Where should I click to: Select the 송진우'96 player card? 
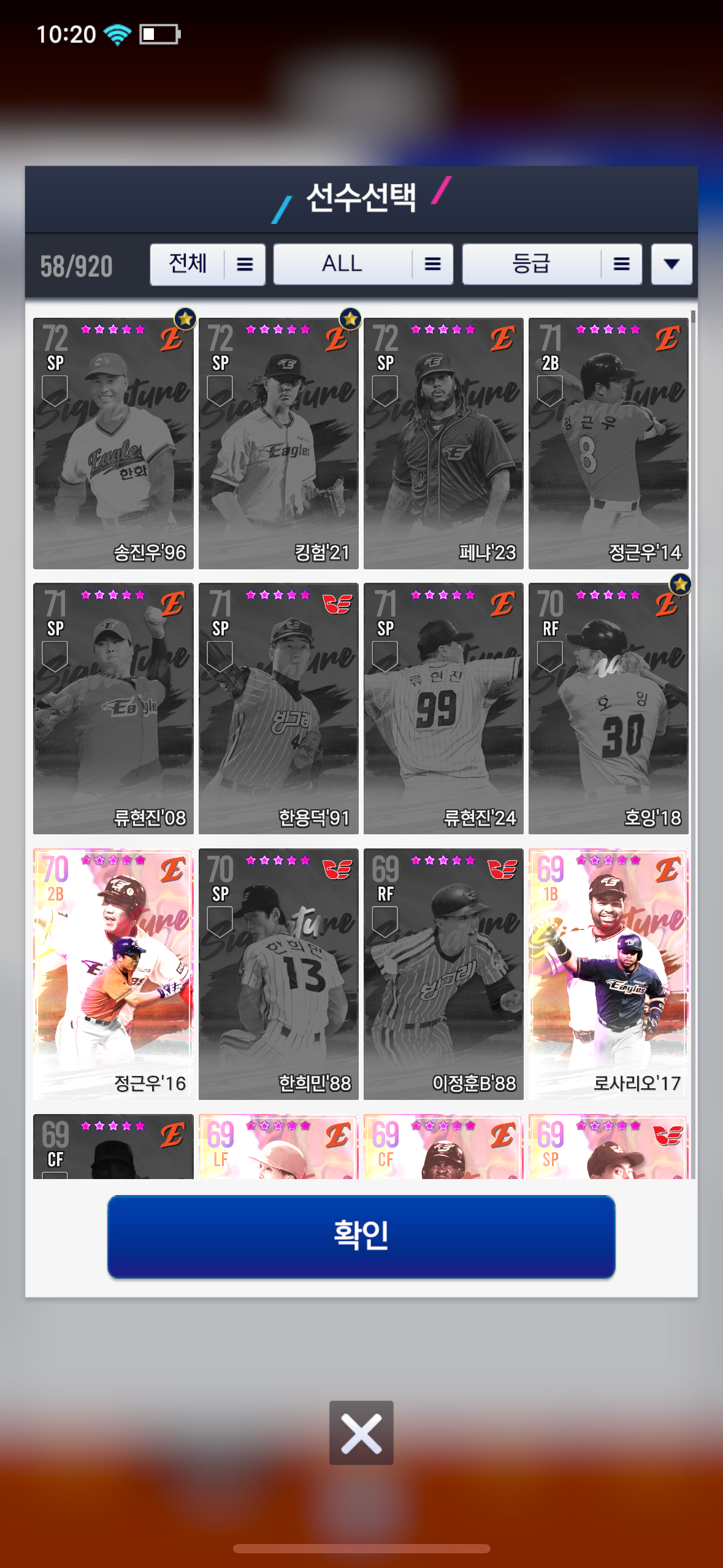(x=113, y=443)
